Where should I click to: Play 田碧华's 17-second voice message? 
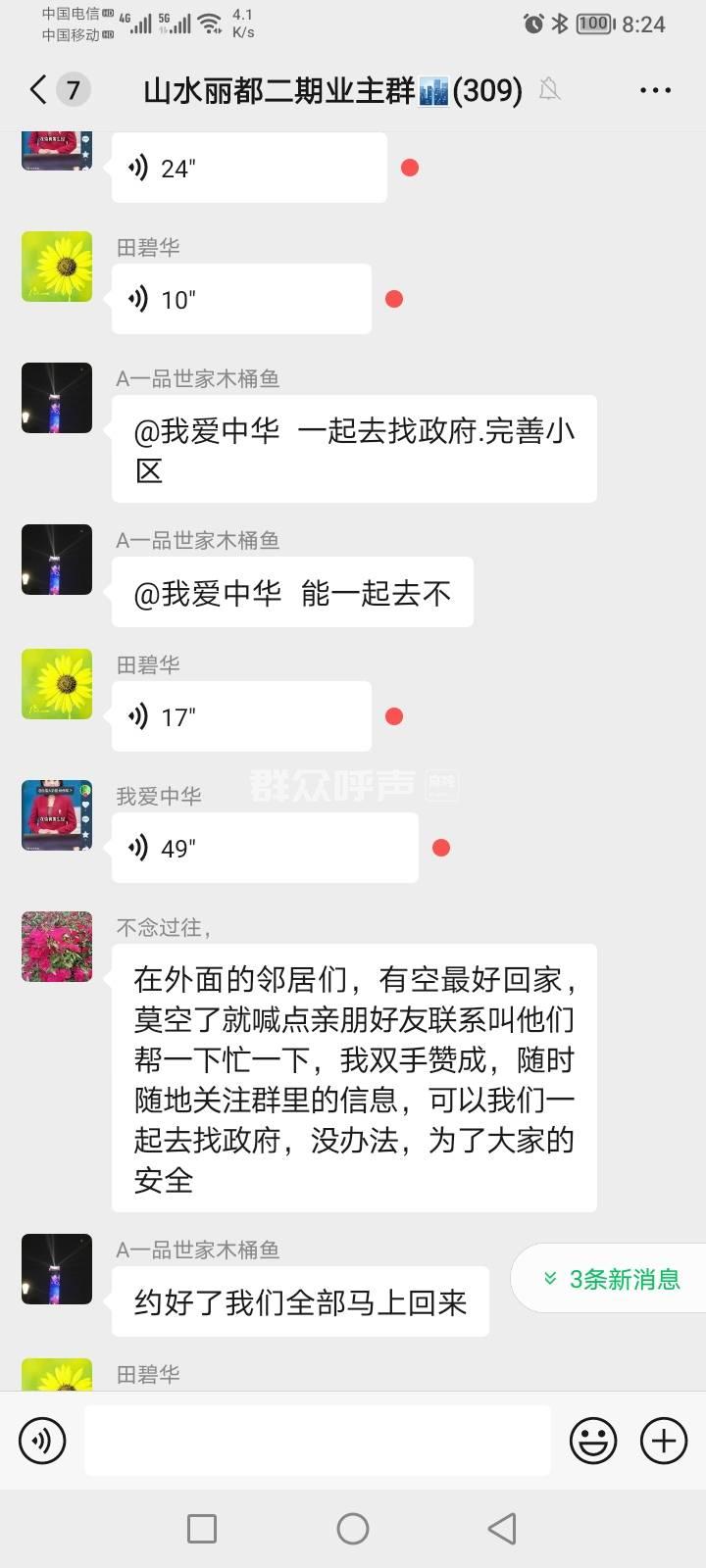241,716
